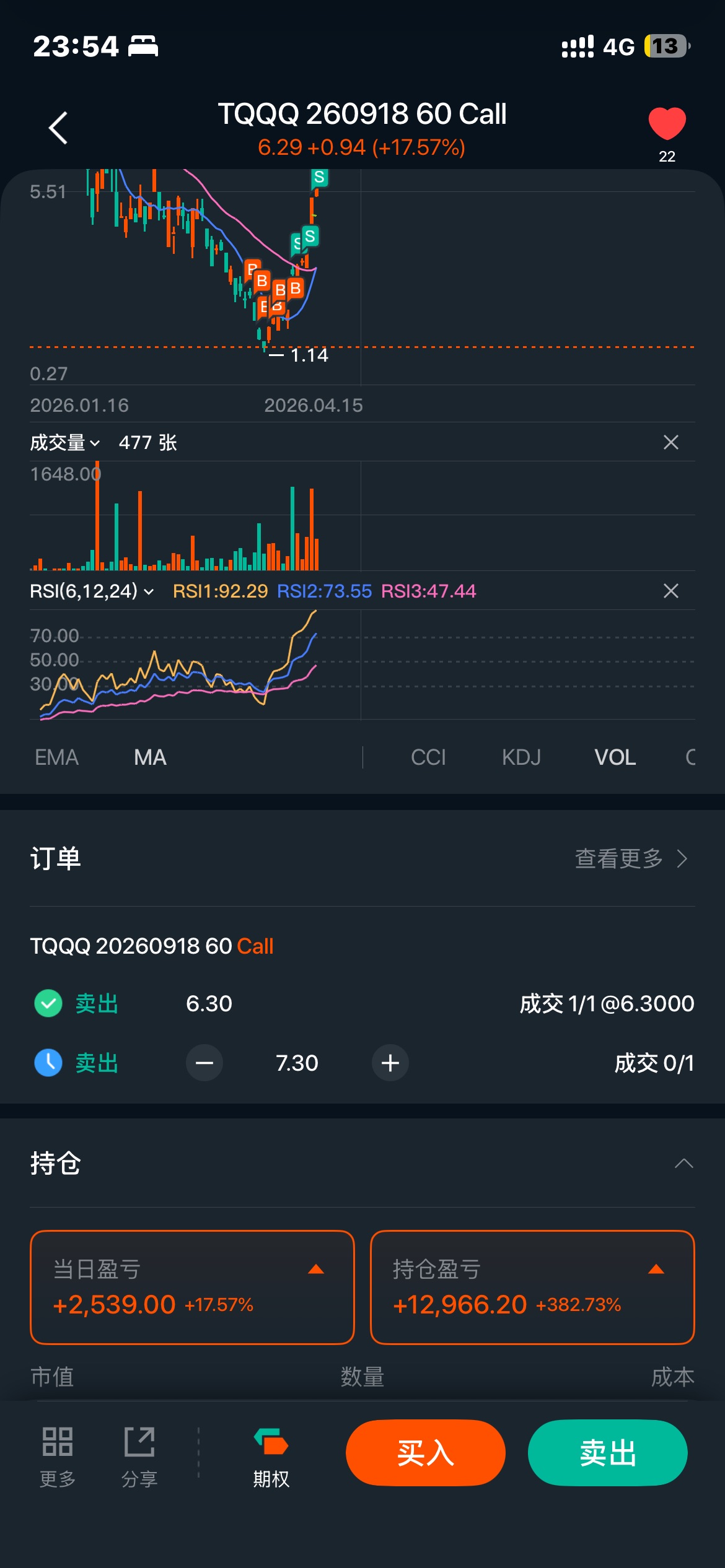Screen dimensions: 725x1568
Task: Switch sub-chart to CCI
Action: [x=428, y=757]
